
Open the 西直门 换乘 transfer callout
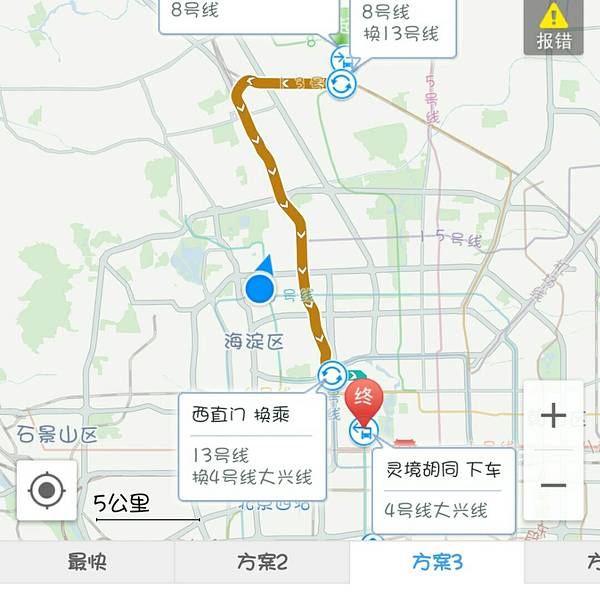tap(252, 445)
